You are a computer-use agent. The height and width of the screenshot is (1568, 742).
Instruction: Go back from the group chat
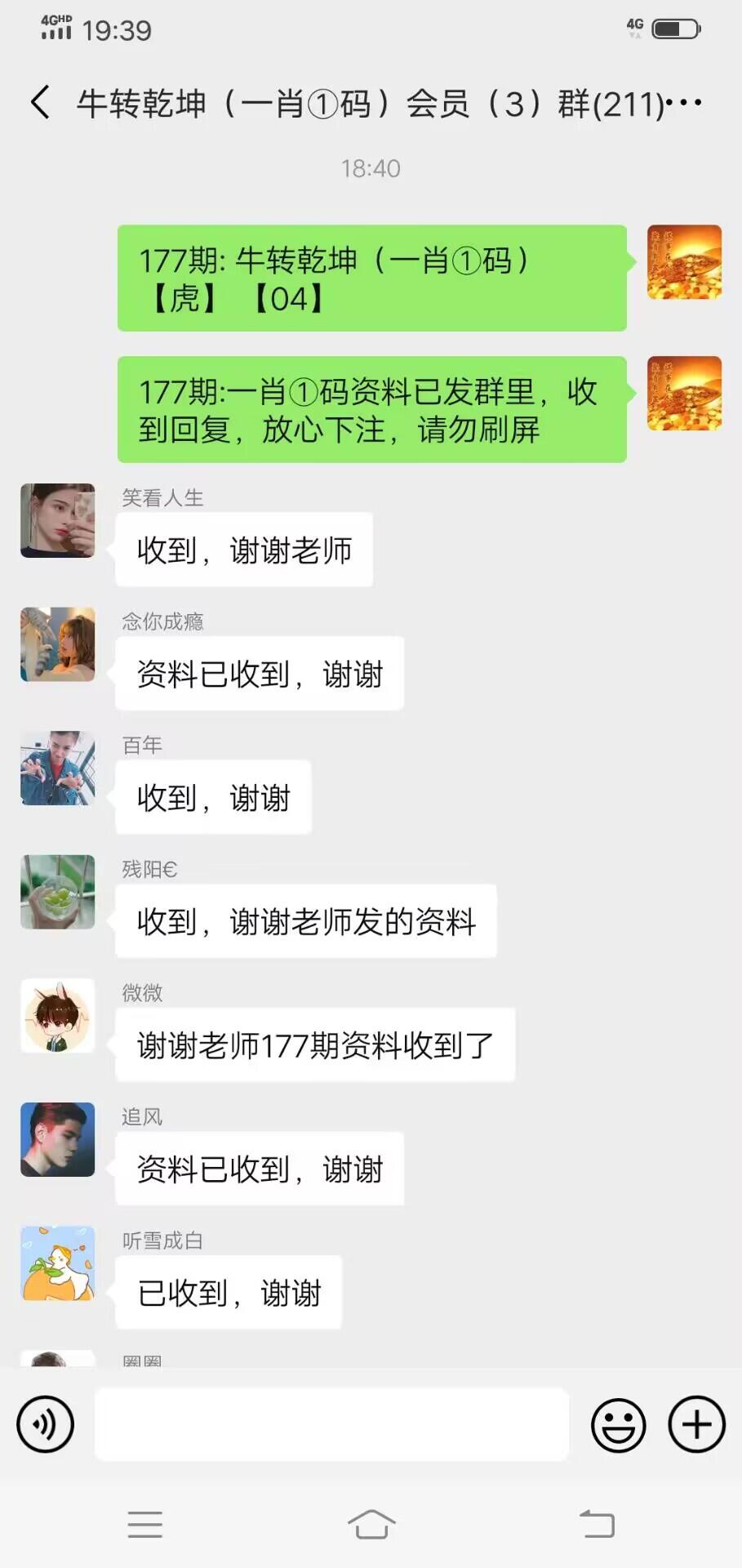[x=40, y=103]
